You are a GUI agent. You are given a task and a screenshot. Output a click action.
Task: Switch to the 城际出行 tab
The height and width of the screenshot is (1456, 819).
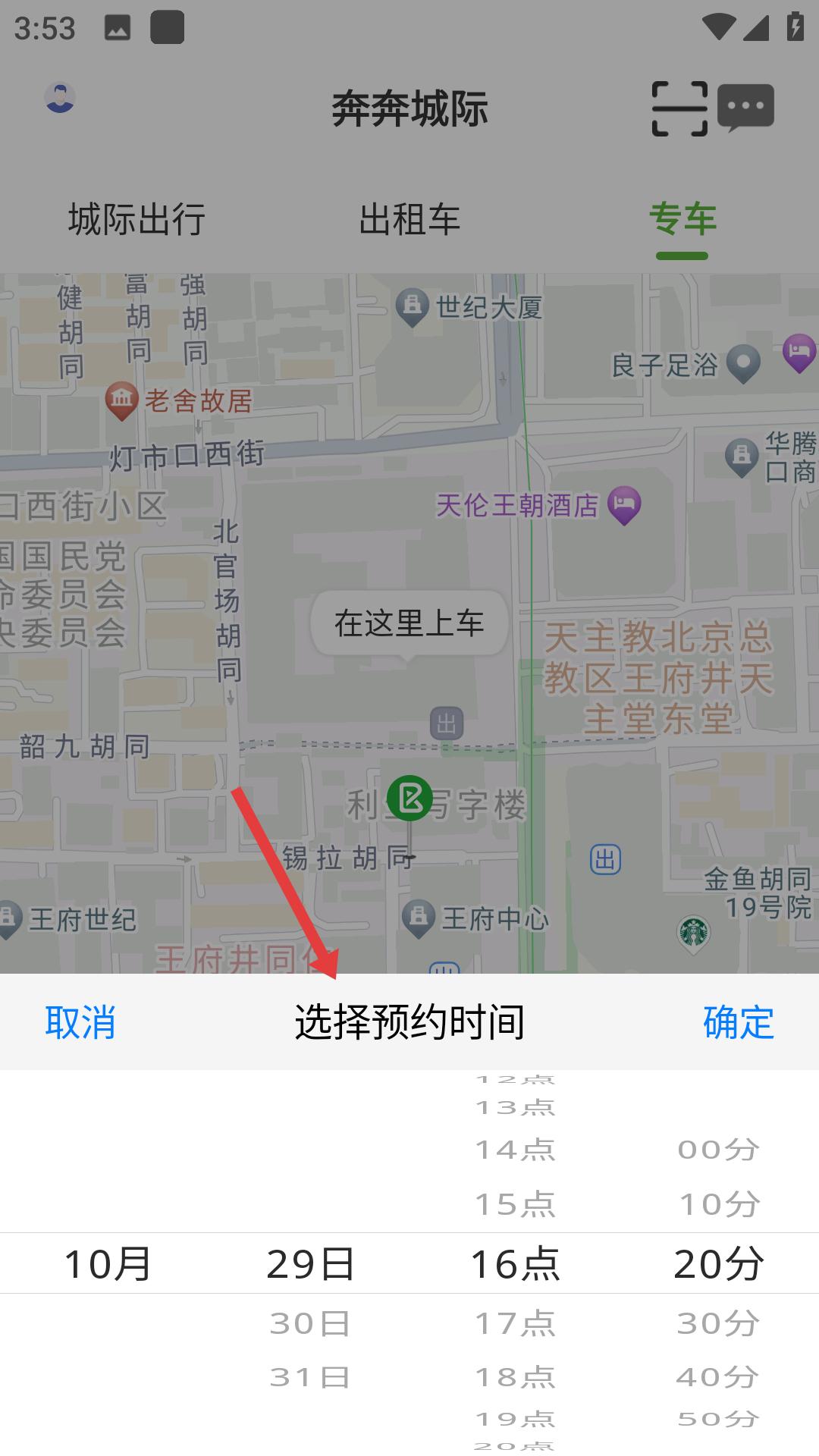(136, 221)
